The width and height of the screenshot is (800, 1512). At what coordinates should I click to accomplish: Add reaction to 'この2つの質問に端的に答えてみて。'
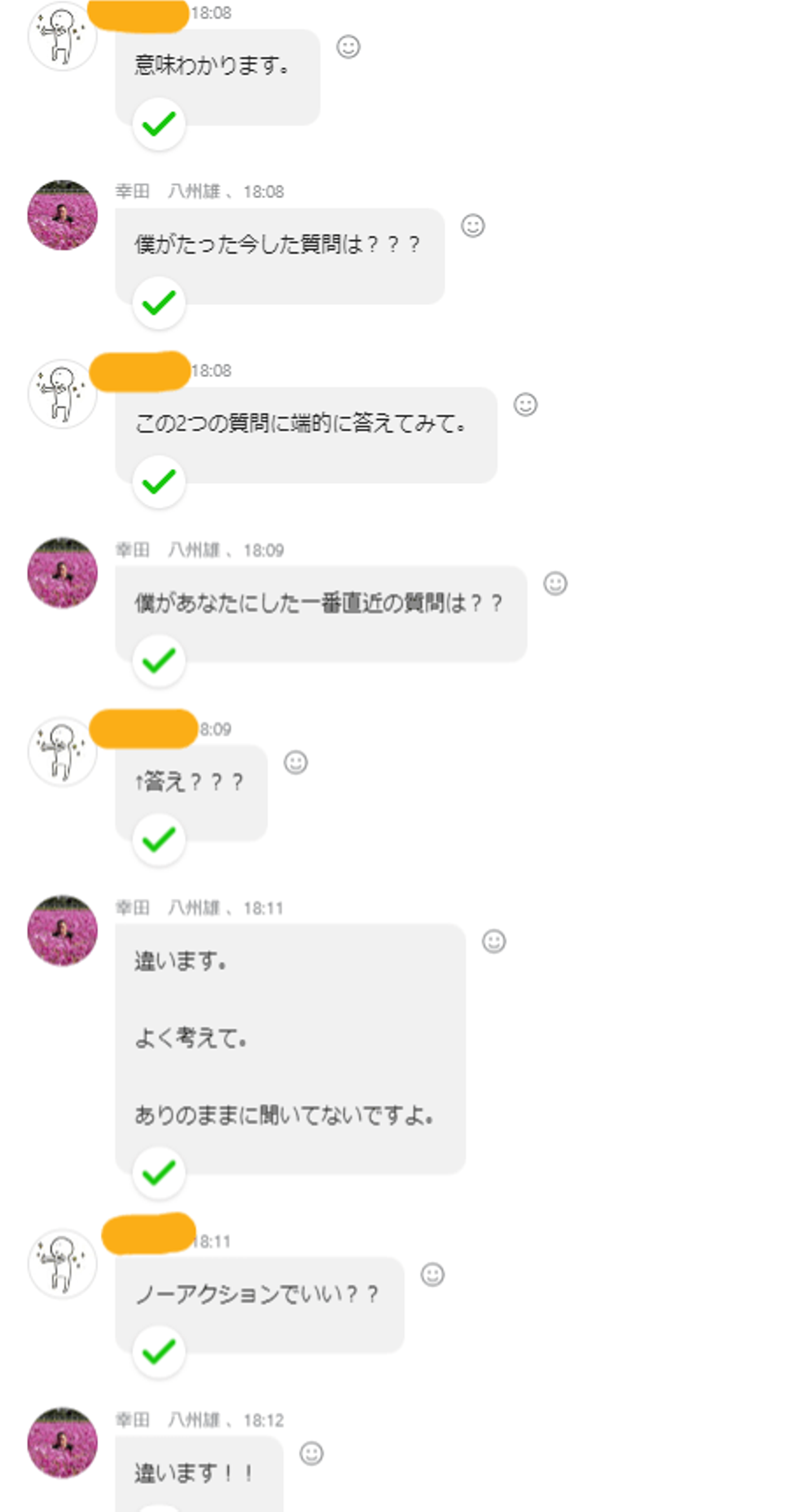click(x=526, y=405)
